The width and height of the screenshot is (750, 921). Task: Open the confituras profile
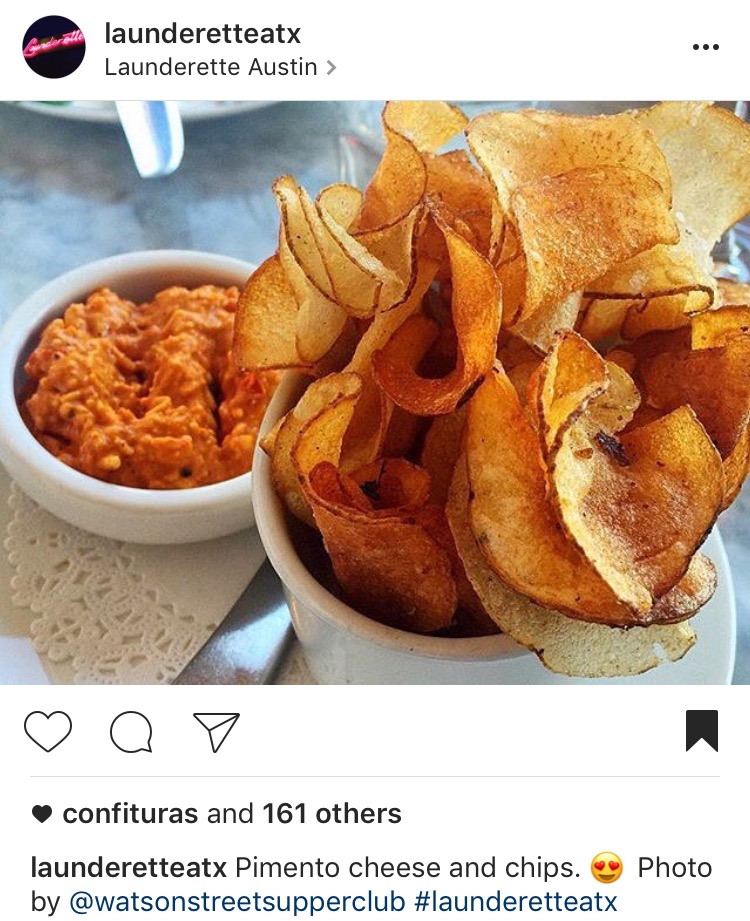pos(130,814)
